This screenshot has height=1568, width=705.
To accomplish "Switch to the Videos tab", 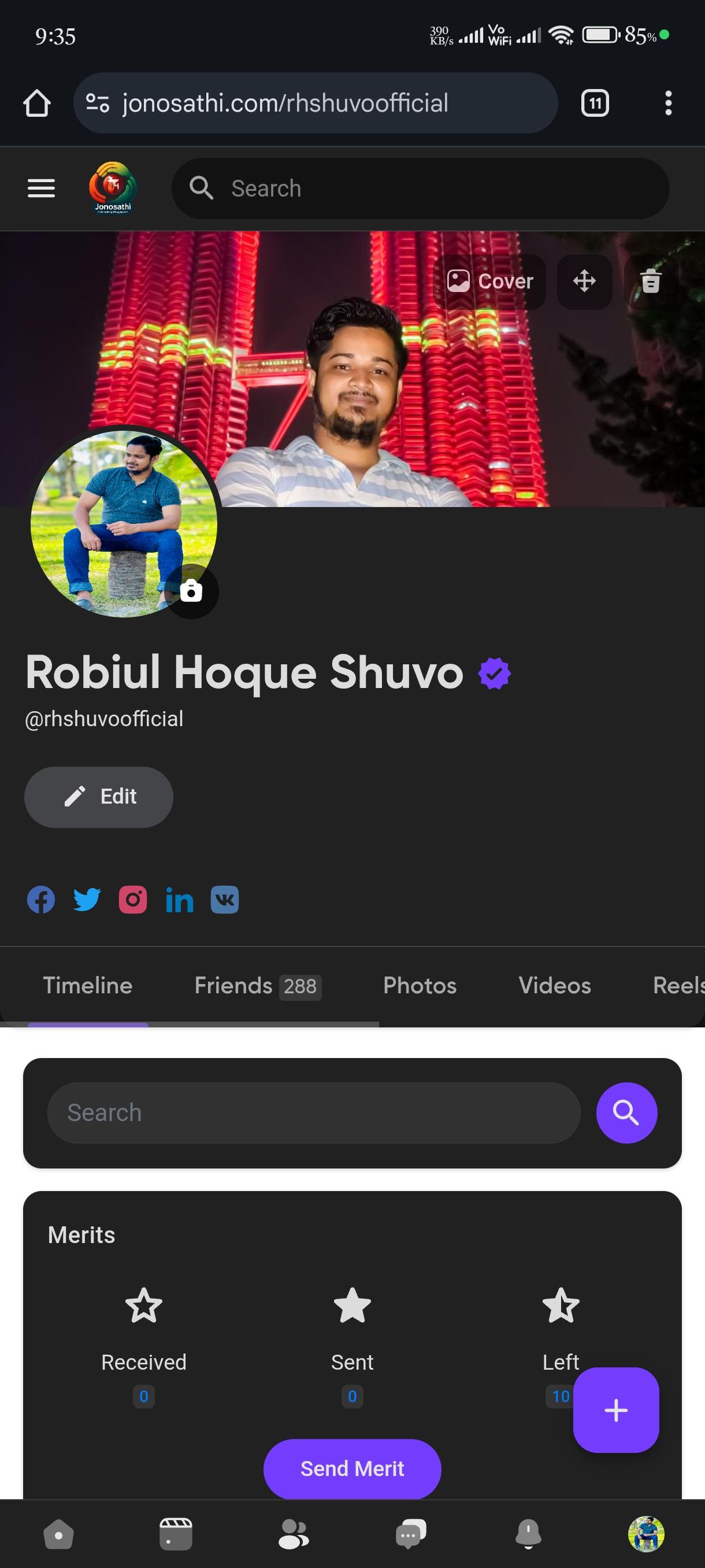I will [554, 985].
